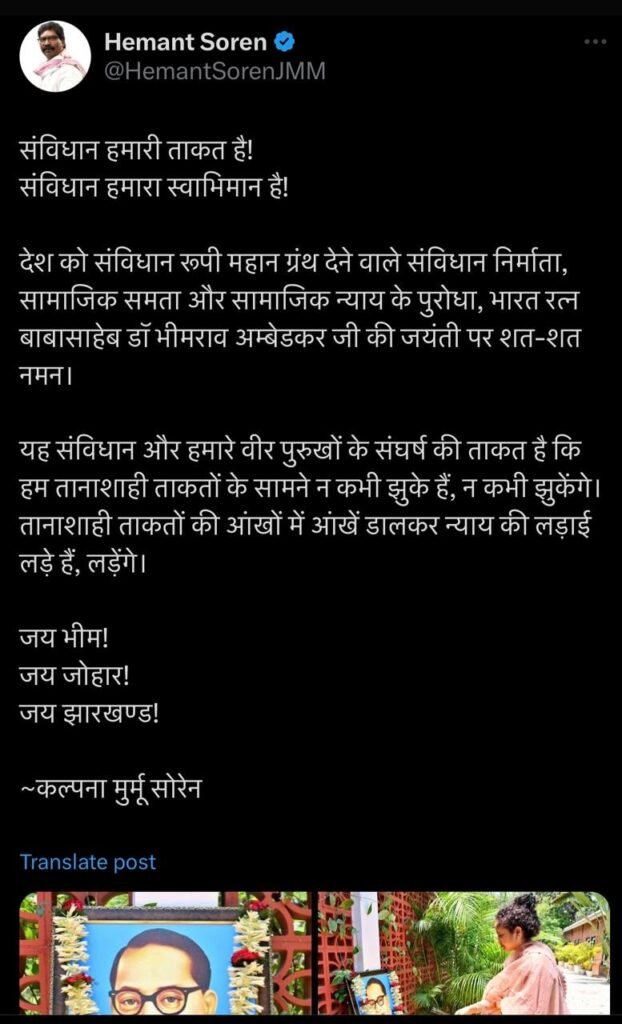Image resolution: width=622 pixels, height=1024 pixels.
Task: Tap Translate post link
Action: tap(88, 862)
